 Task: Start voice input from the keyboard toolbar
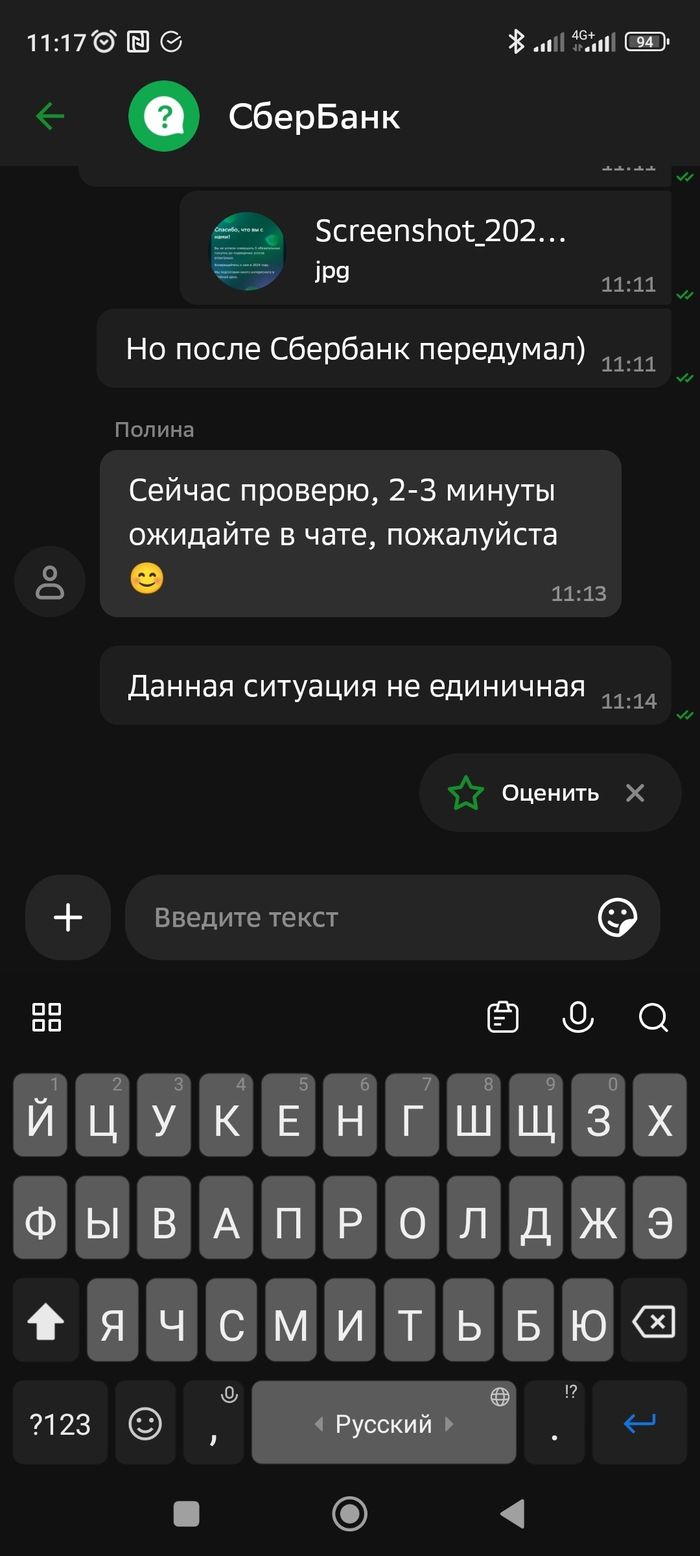pyautogui.click(x=578, y=1018)
